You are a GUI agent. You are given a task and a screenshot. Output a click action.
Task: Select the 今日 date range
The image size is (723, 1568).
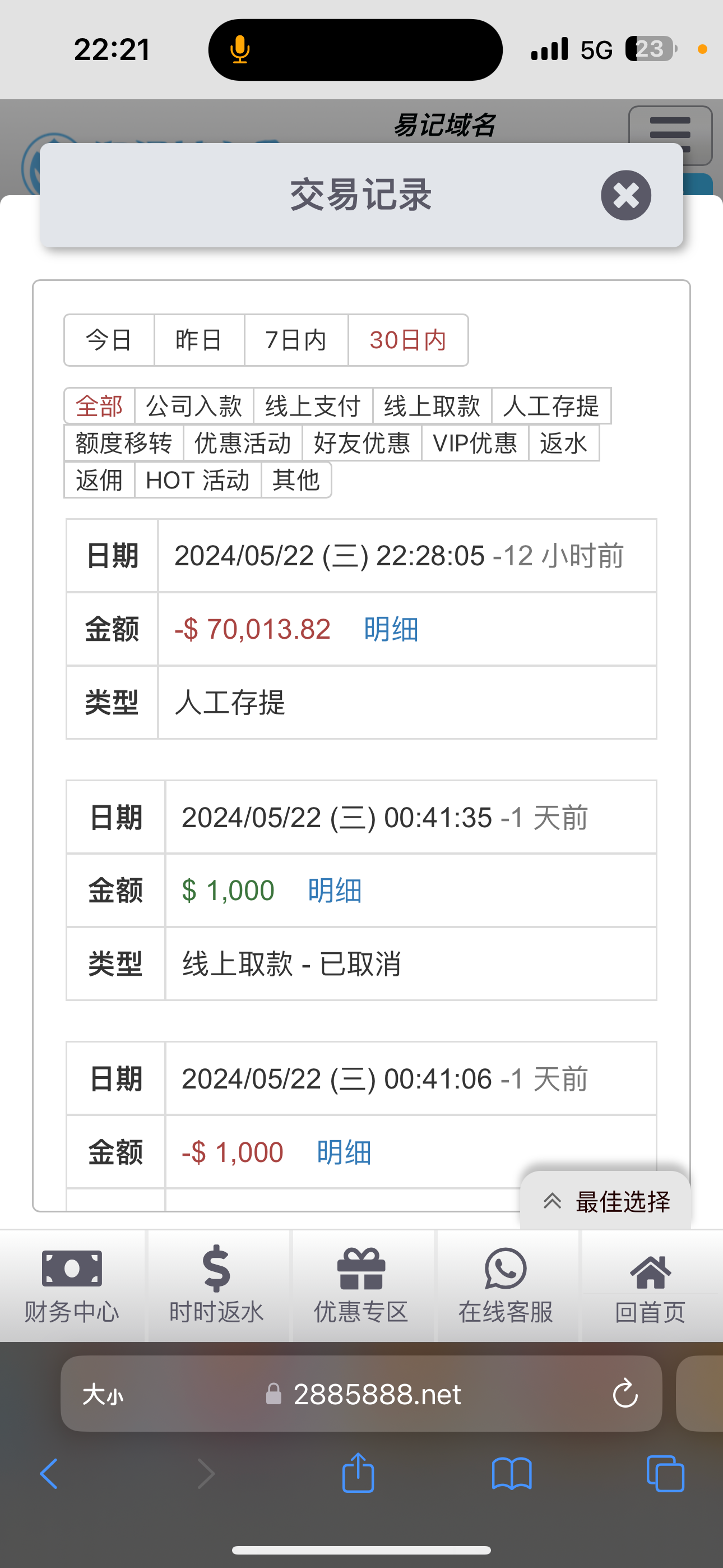click(x=109, y=340)
